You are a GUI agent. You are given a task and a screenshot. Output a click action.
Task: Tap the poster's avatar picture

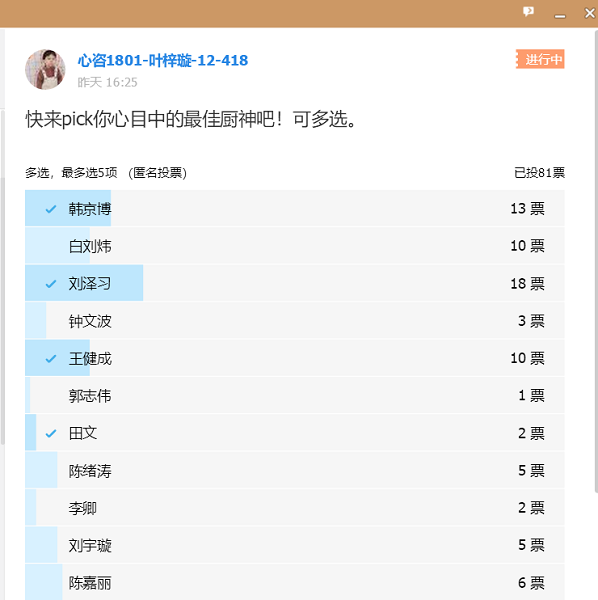pos(45,69)
